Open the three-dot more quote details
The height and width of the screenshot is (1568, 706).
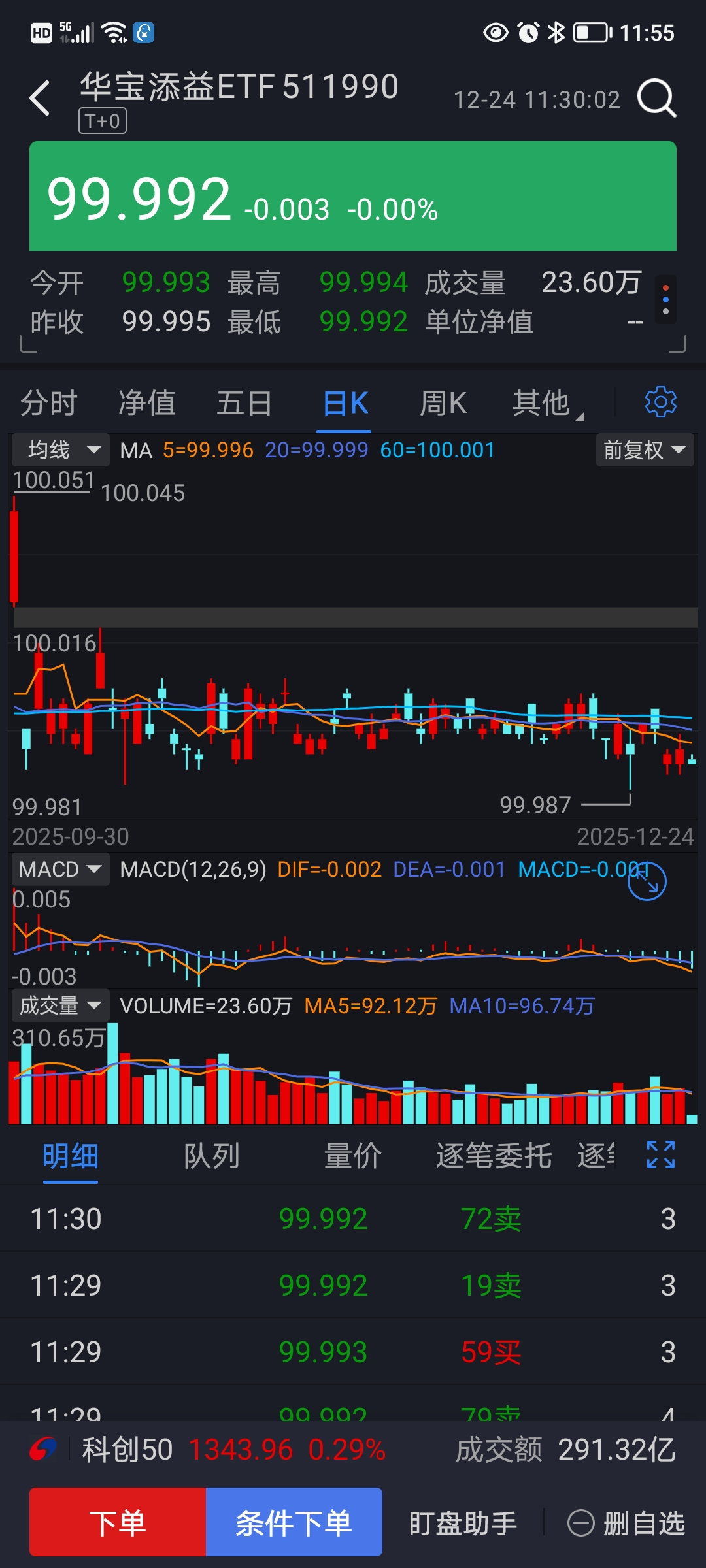665,299
